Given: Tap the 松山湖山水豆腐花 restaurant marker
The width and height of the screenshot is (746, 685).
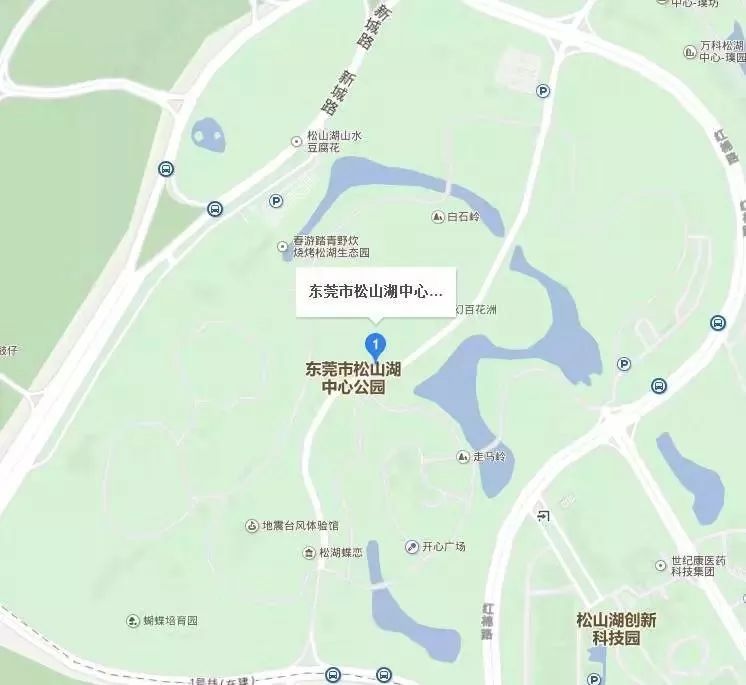Looking at the screenshot, I should (x=296, y=142).
